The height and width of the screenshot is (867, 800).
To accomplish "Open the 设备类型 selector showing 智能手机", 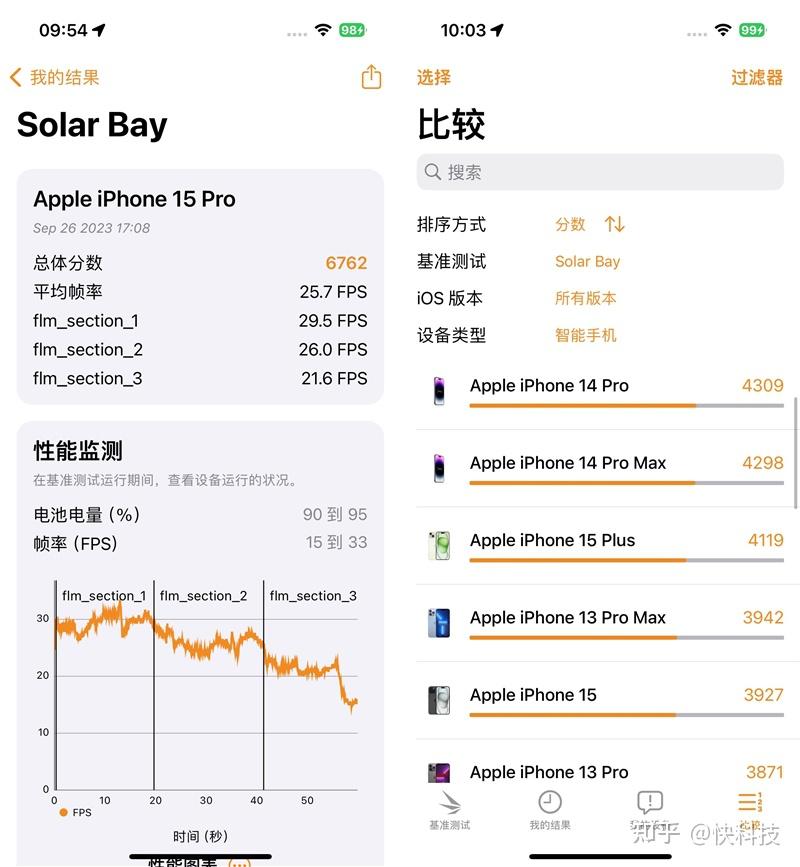I will tap(585, 335).
